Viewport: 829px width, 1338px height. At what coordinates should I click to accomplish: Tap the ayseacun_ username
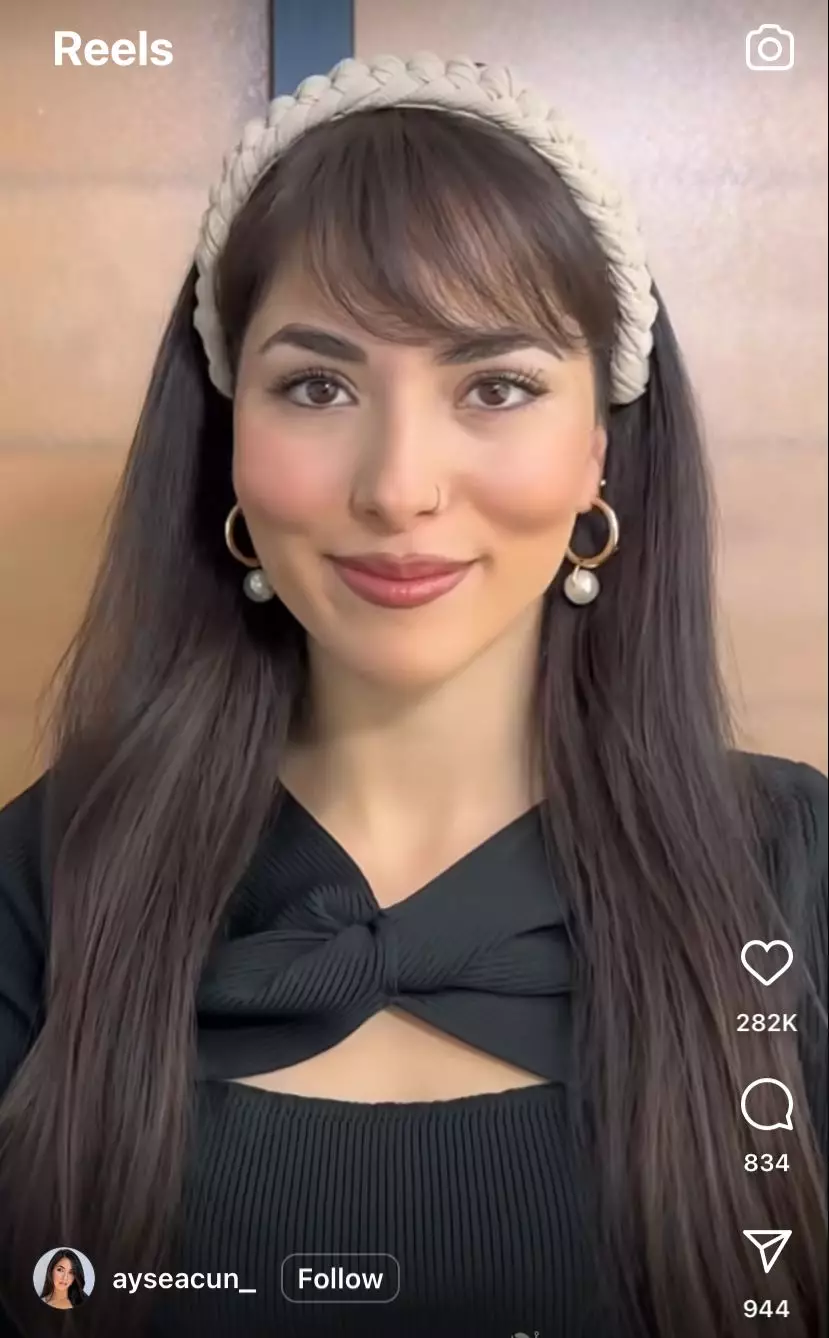184,1279
